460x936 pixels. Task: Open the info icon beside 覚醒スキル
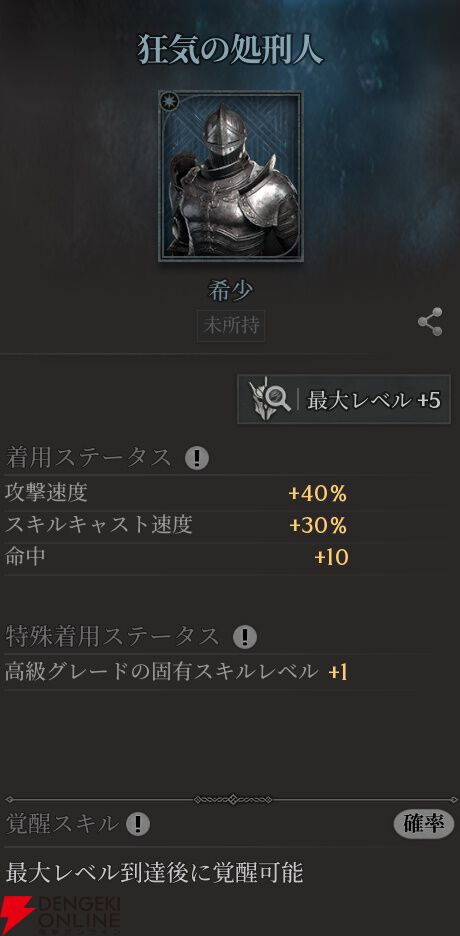coord(138,825)
